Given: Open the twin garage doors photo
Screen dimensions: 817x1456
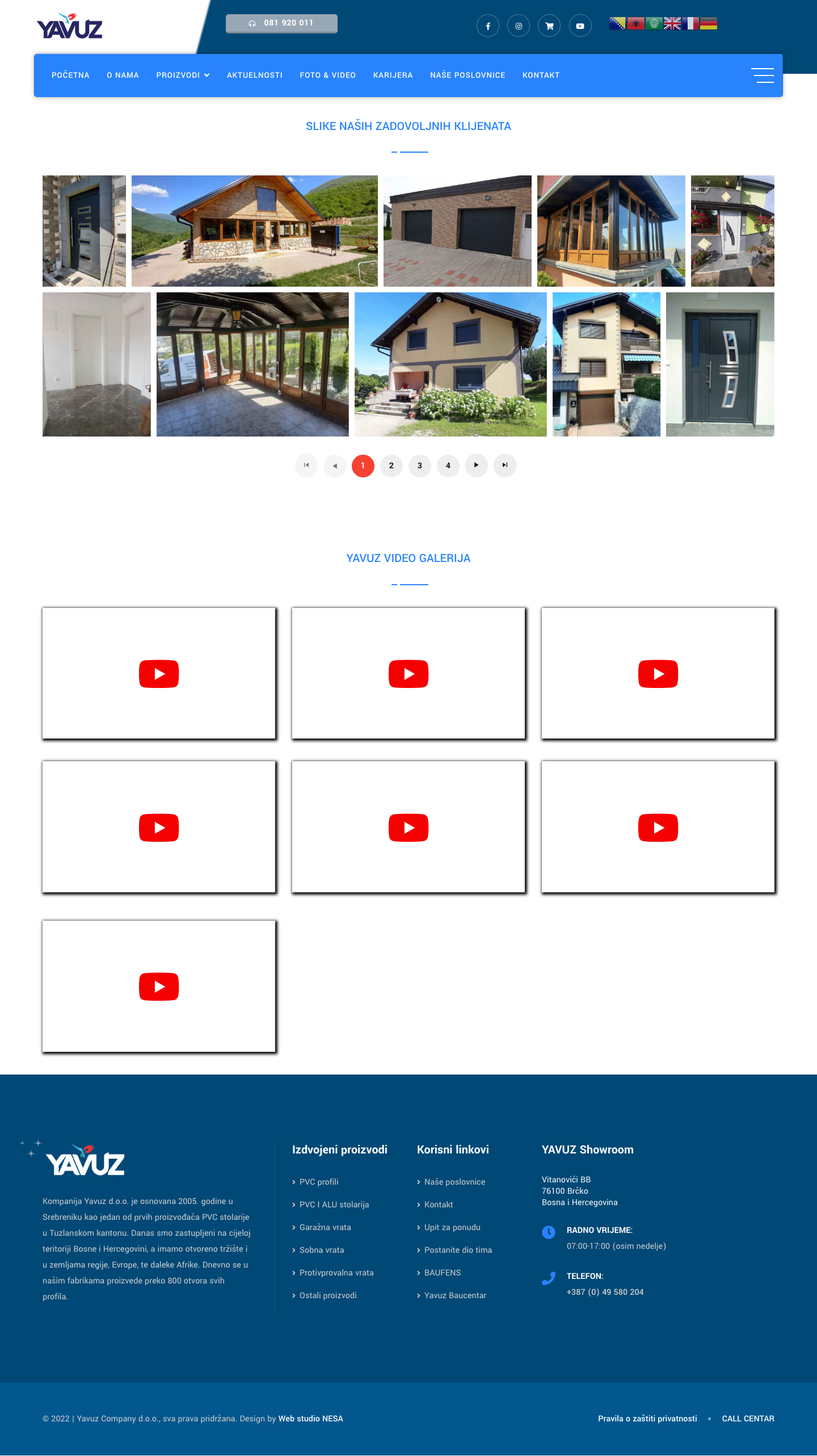Looking at the screenshot, I should 457,231.
